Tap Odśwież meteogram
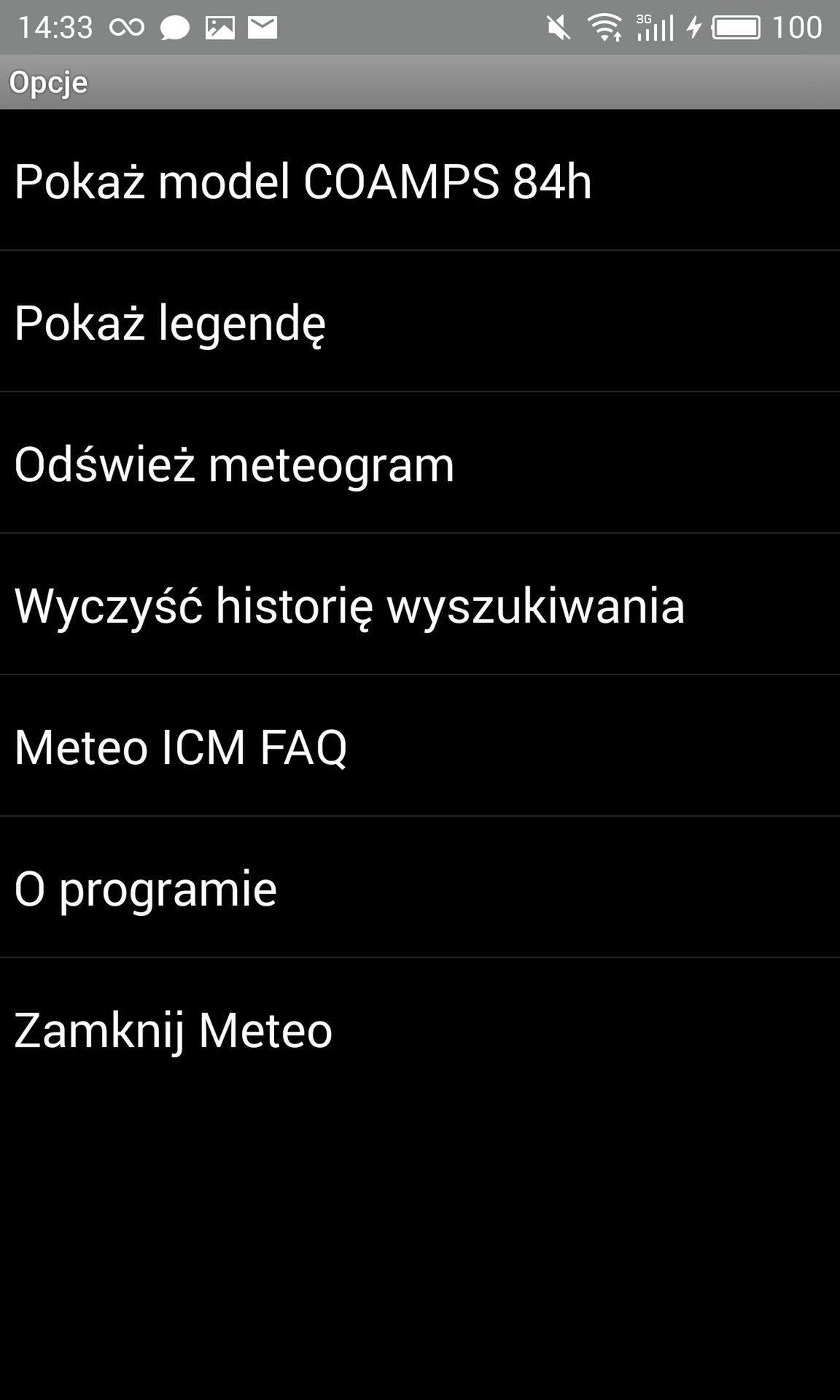The height and width of the screenshot is (1400, 840). coord(420,463)
